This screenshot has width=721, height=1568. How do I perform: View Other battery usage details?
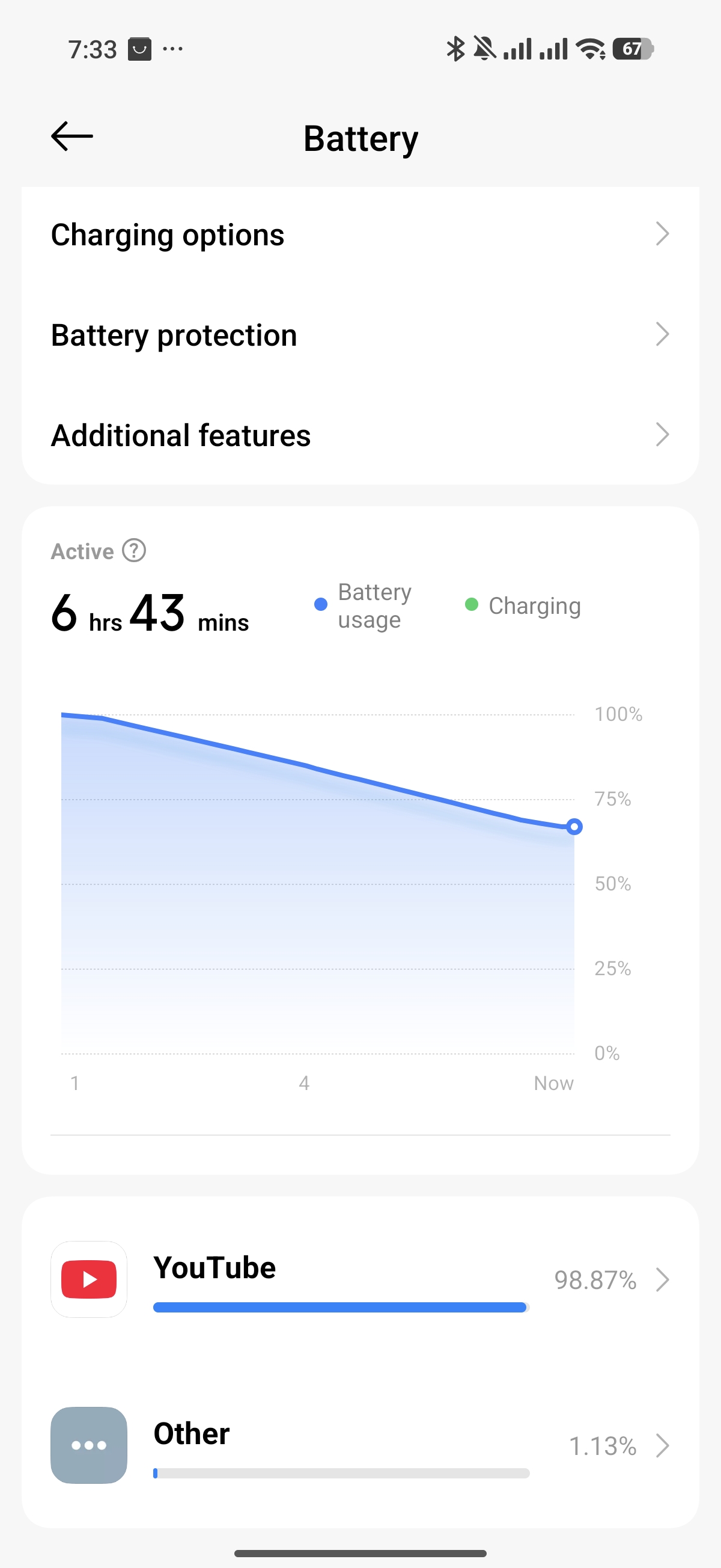[x=360, y=1445]
